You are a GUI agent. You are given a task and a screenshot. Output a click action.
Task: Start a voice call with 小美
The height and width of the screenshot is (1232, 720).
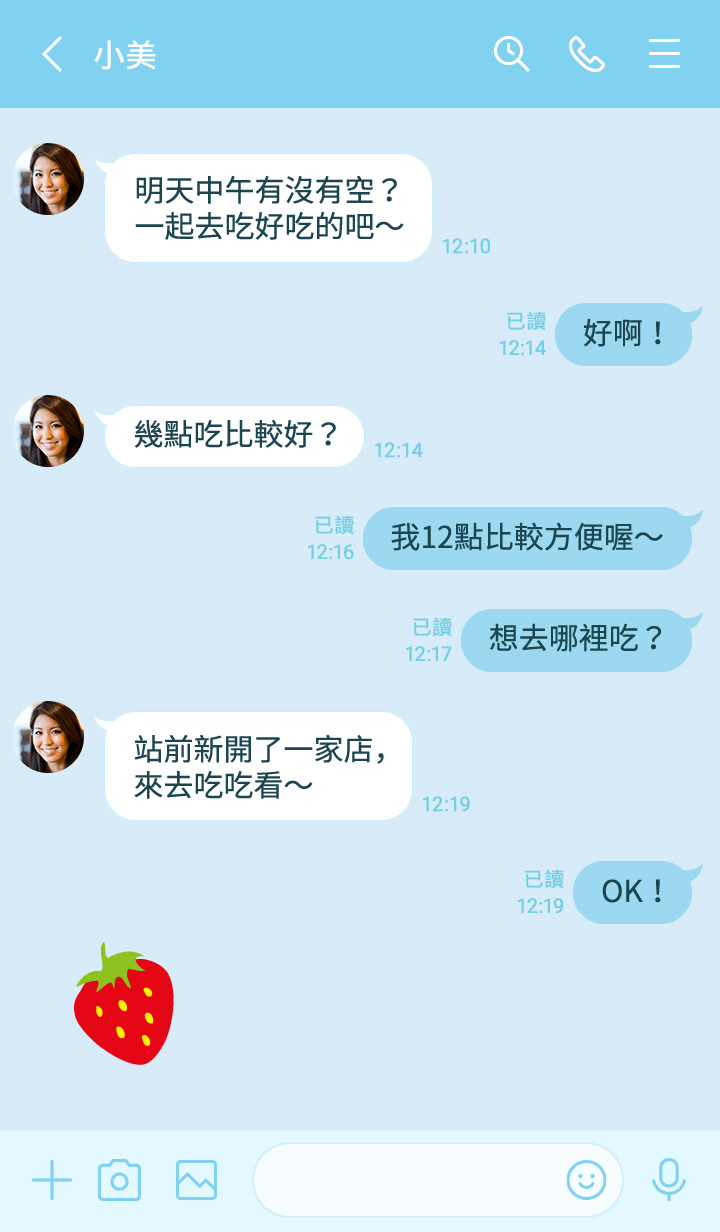[x=587, y=54]
